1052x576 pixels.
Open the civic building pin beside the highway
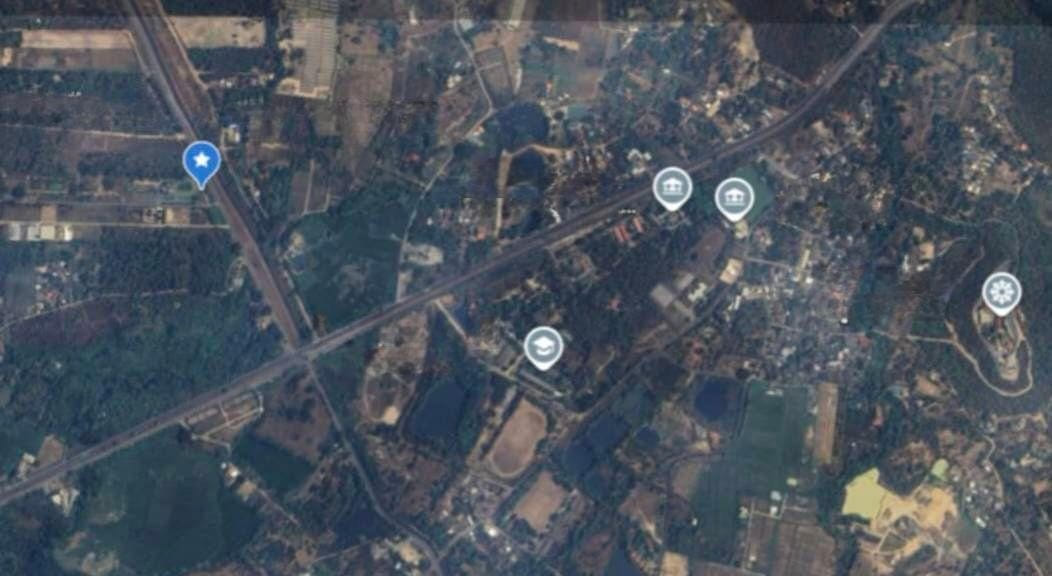pyautogui.click(x=672, y=186)
